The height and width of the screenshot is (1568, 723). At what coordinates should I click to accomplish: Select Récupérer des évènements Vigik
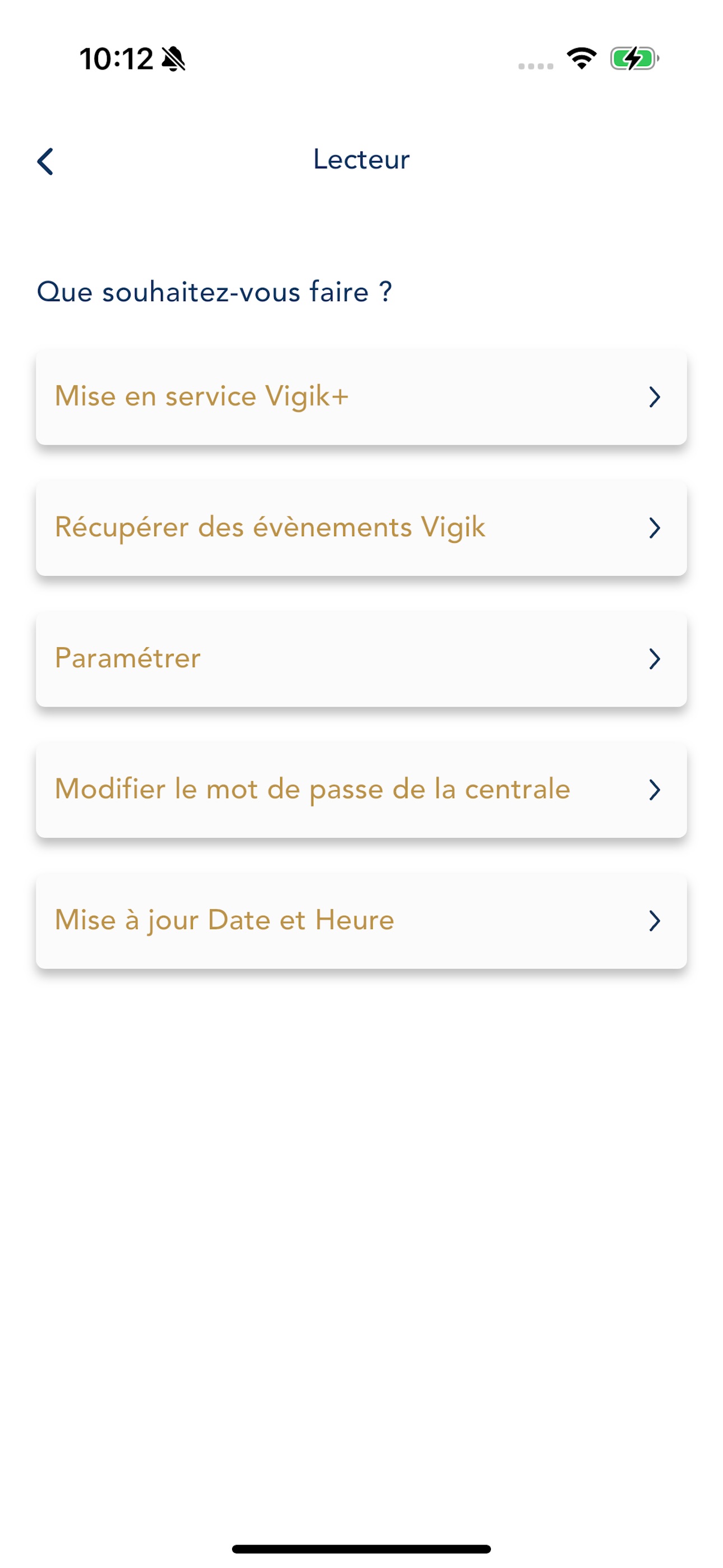tap(361, 528)
